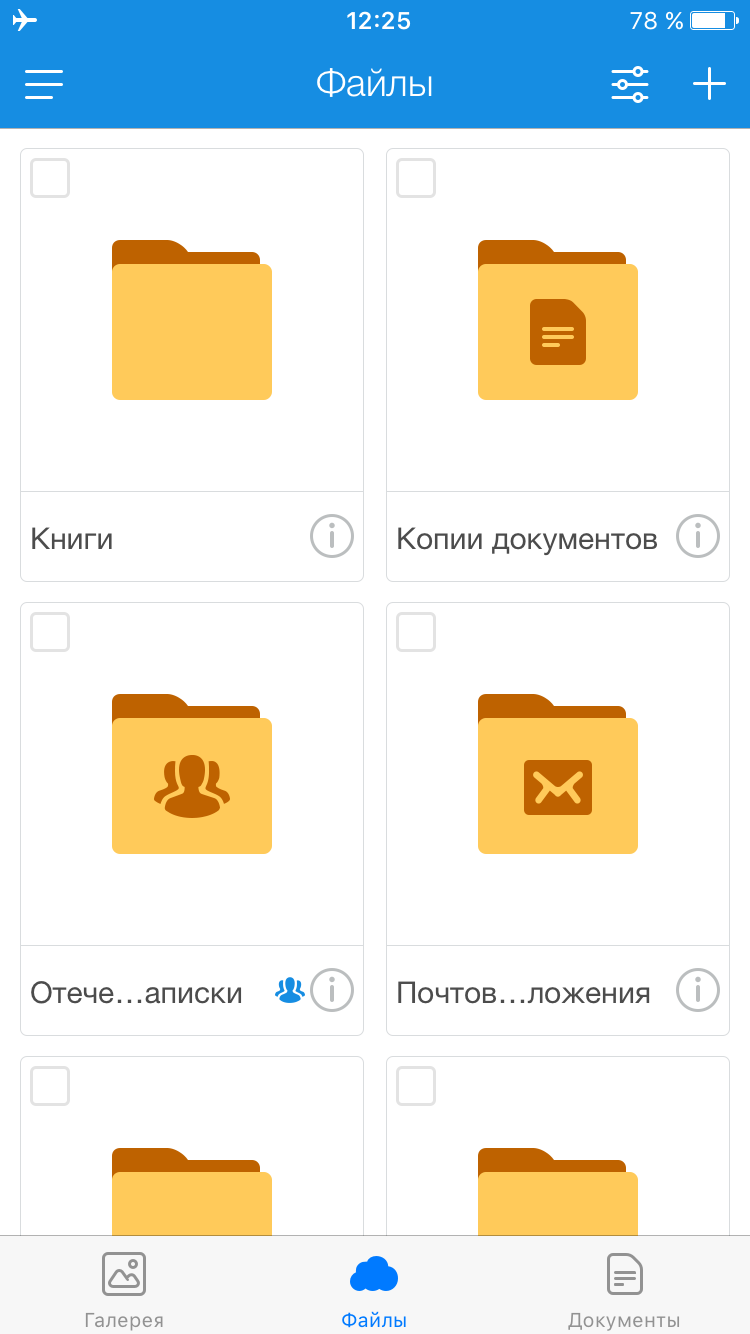Switch to the Галерея tab
The width and height of the screenshot is (750, 1334).
tap(124, 1288)
